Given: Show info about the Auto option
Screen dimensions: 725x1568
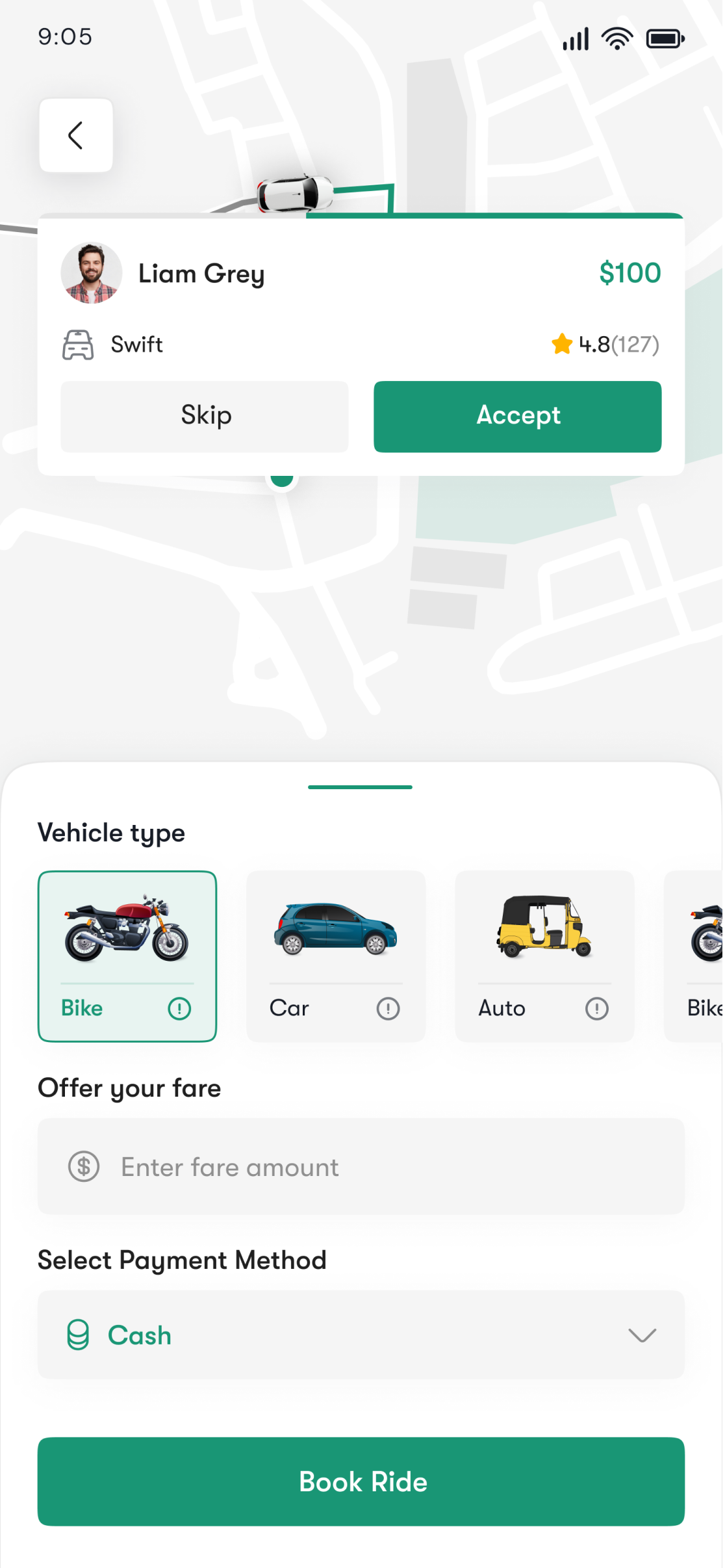Looking at the screenshot, I should [596, 1008].
